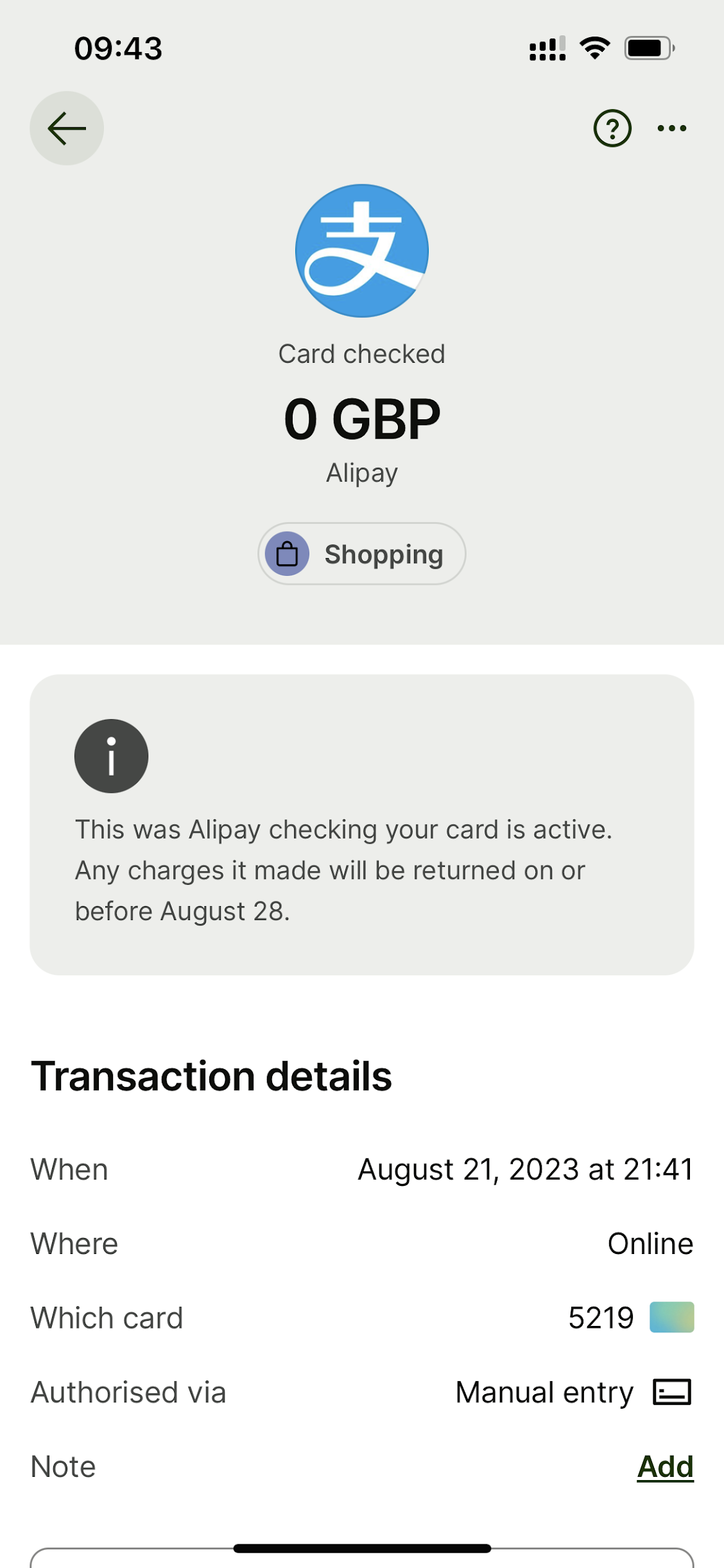
Task: Add a note to this transaction
Action: (665, 1467)
